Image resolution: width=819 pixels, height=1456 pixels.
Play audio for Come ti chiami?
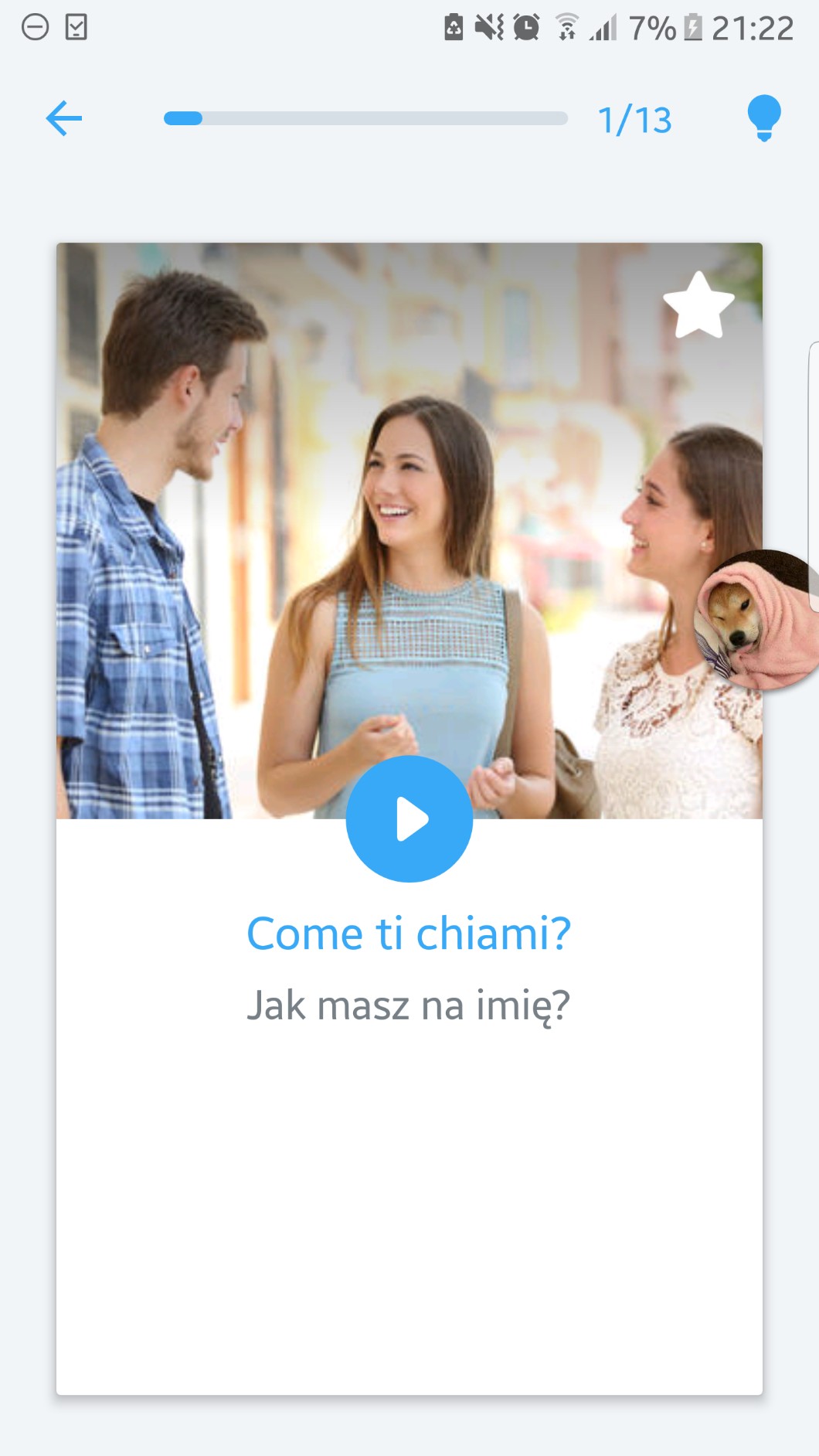pyautogui.click(x=409, y=818)
